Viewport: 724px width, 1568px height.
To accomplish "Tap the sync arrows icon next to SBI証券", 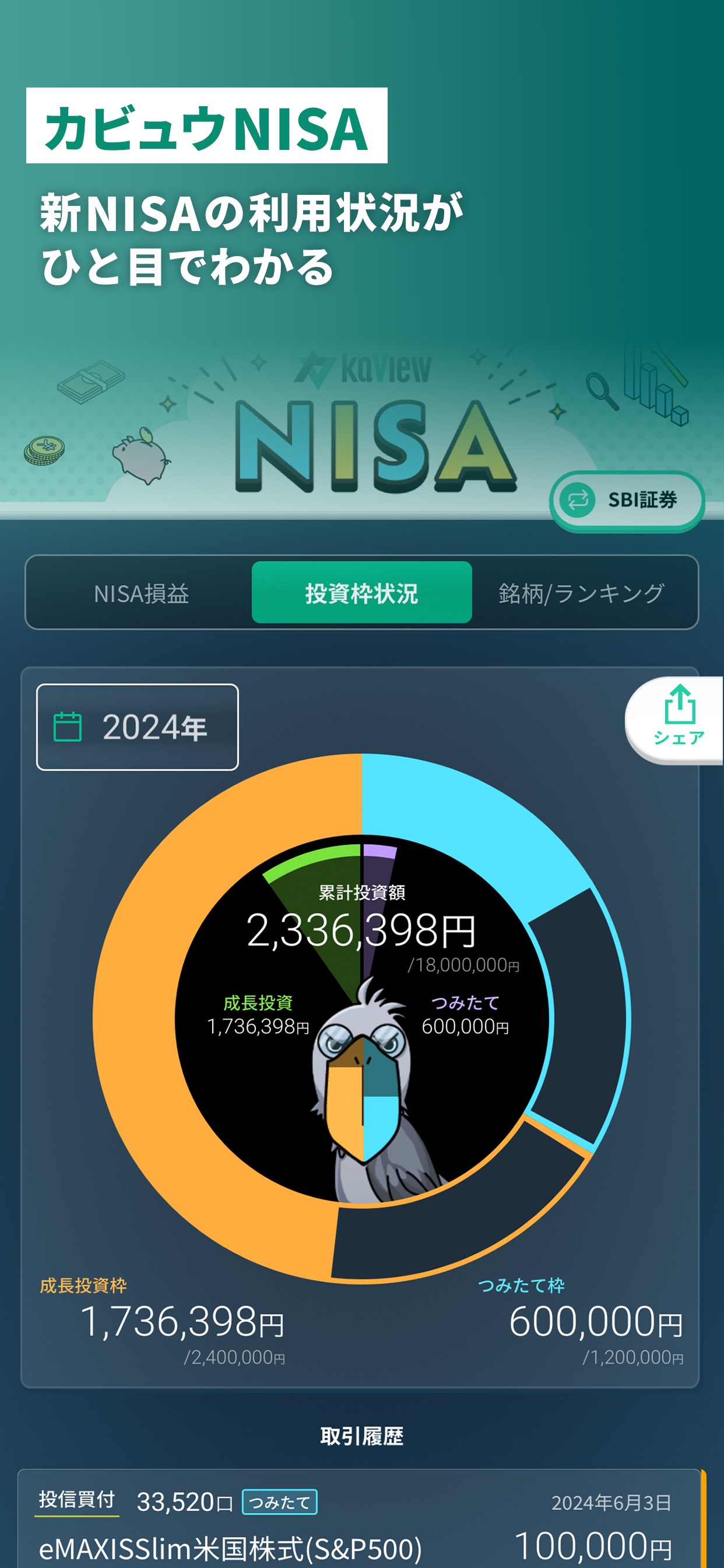I will [x=579, y=501].
